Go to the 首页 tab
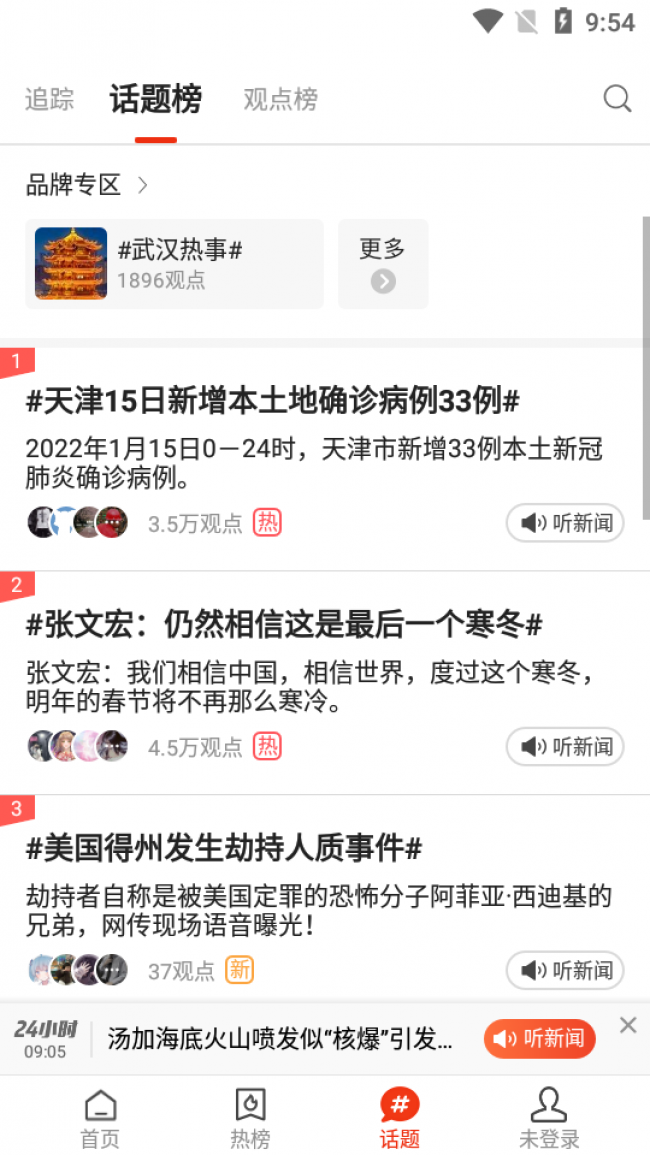This screenshot has width=650, height=1155. [100, 1118]
